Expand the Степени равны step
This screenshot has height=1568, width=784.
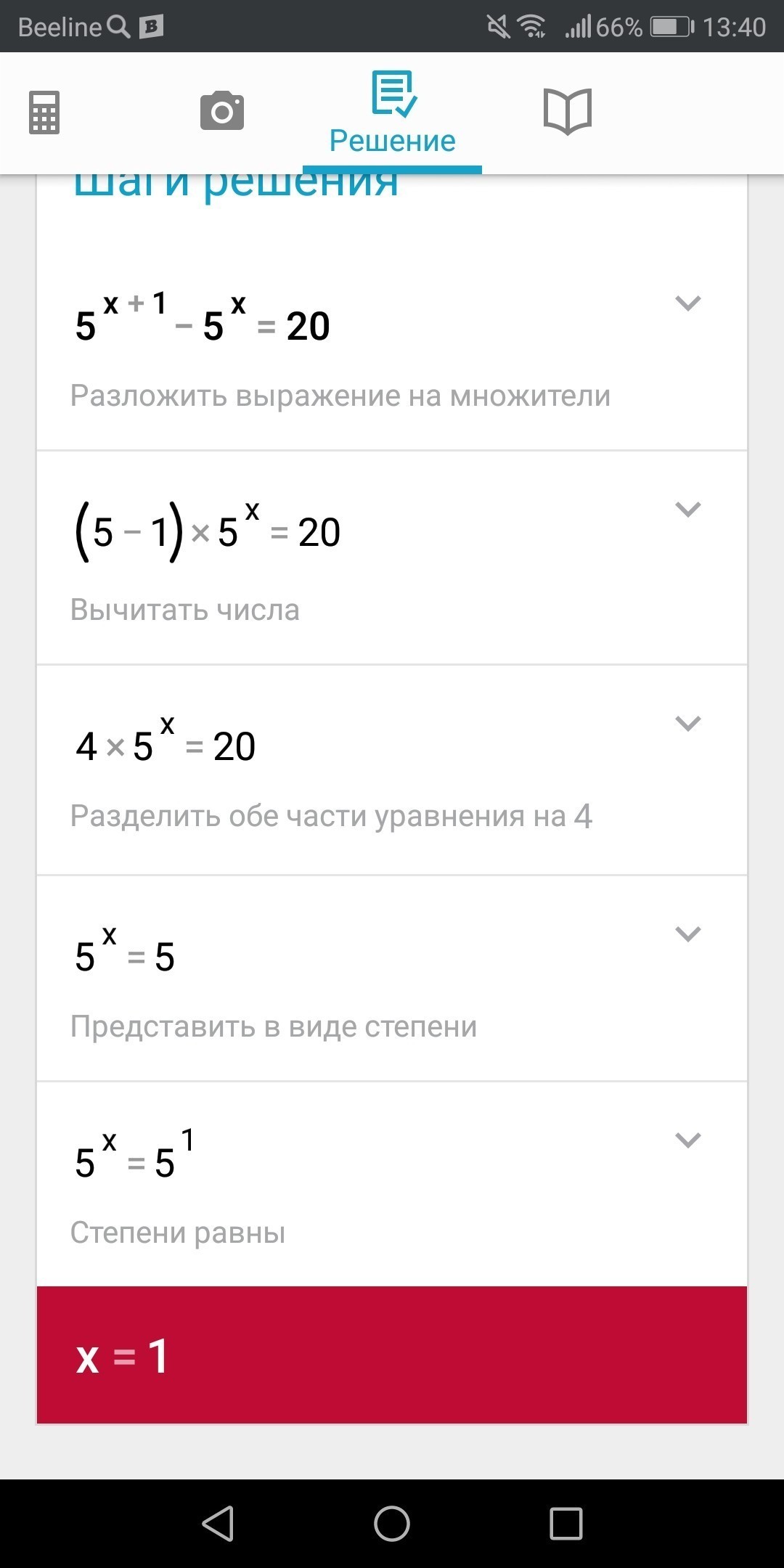tap(687, 1140)
